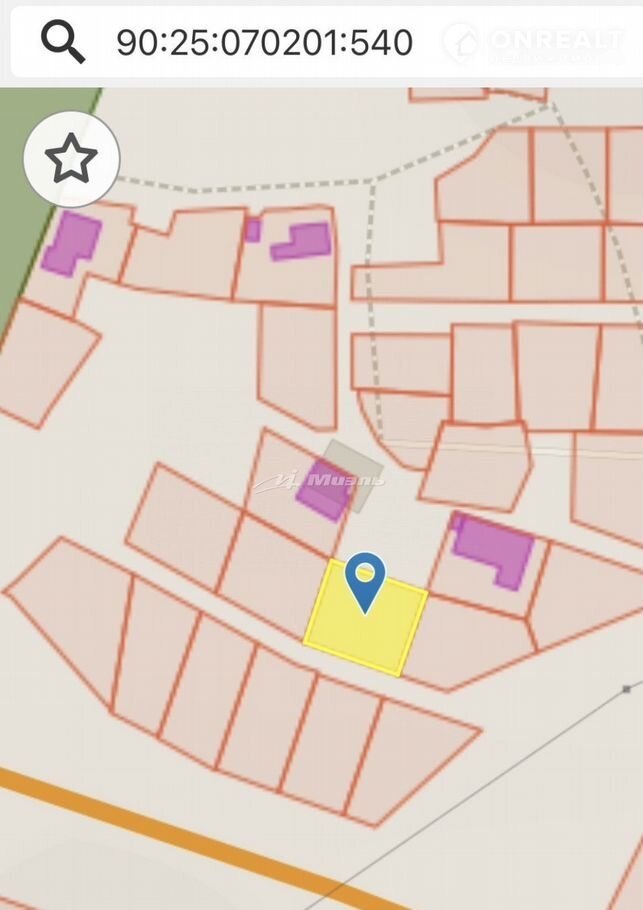643x910 pixels.
Task: Tap the magnifying glass search icon
Action: coord(62,40)
